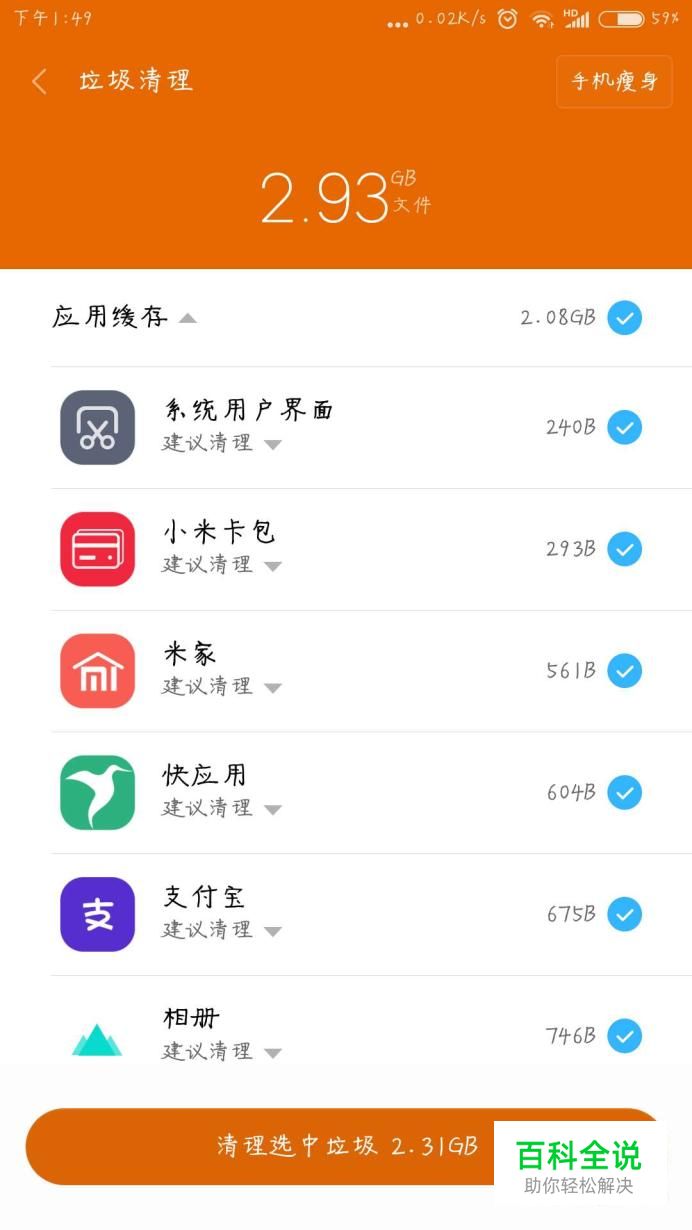The width and height of the screenshot is (692, 1230).
Task: Expand 建议清理 under 小米卡包
Action: 222,565
